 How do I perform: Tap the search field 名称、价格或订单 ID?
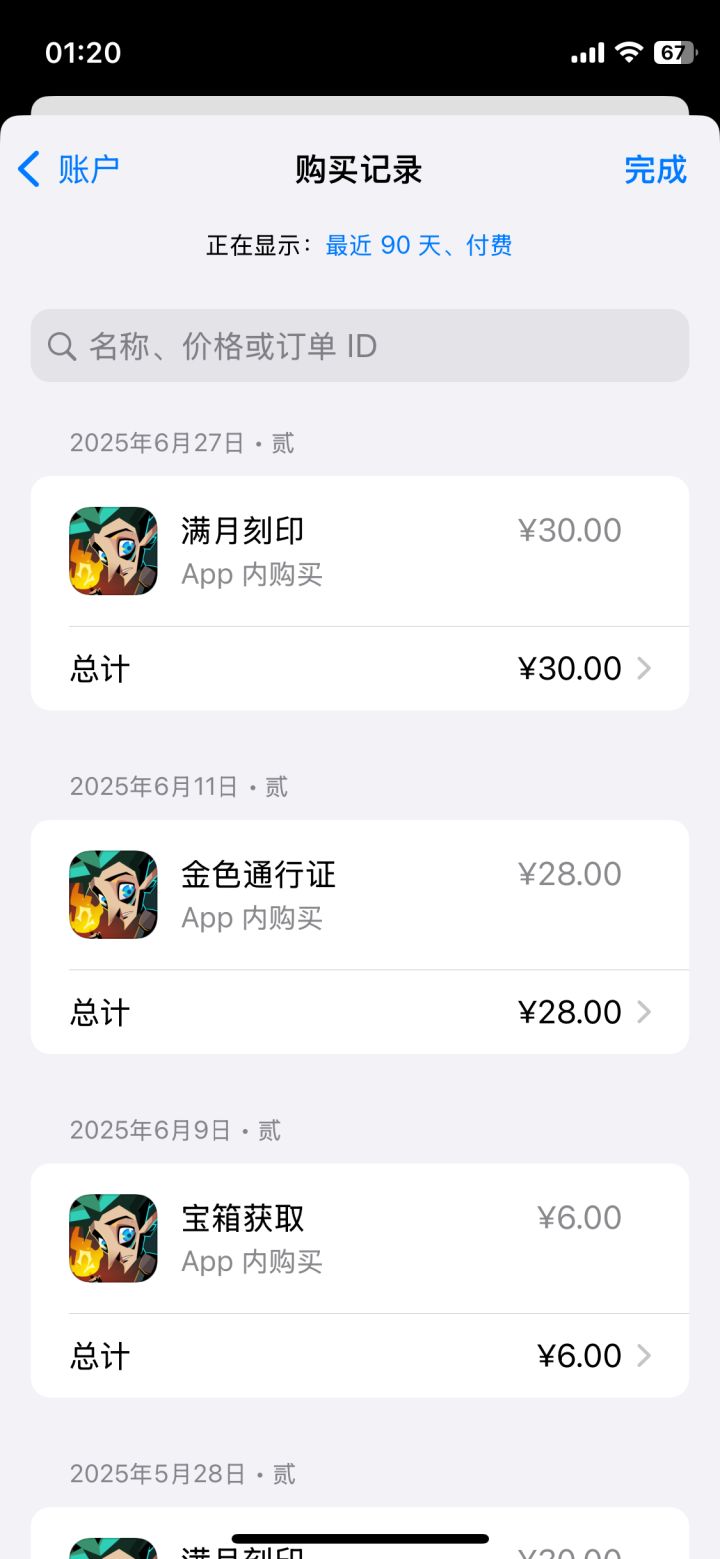(360, 345)
